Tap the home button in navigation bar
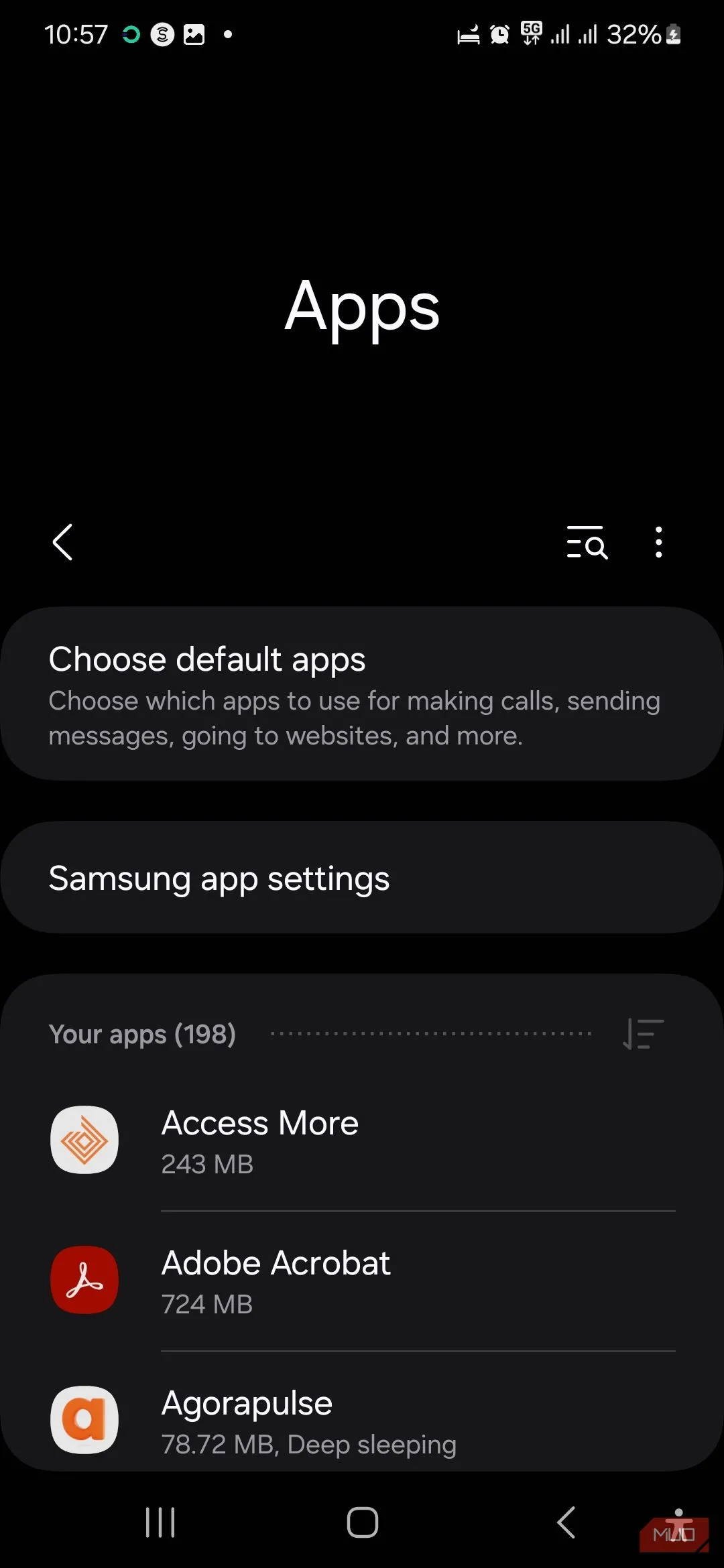This screenshot has height=1568, width=724. tap(362, 1522)
